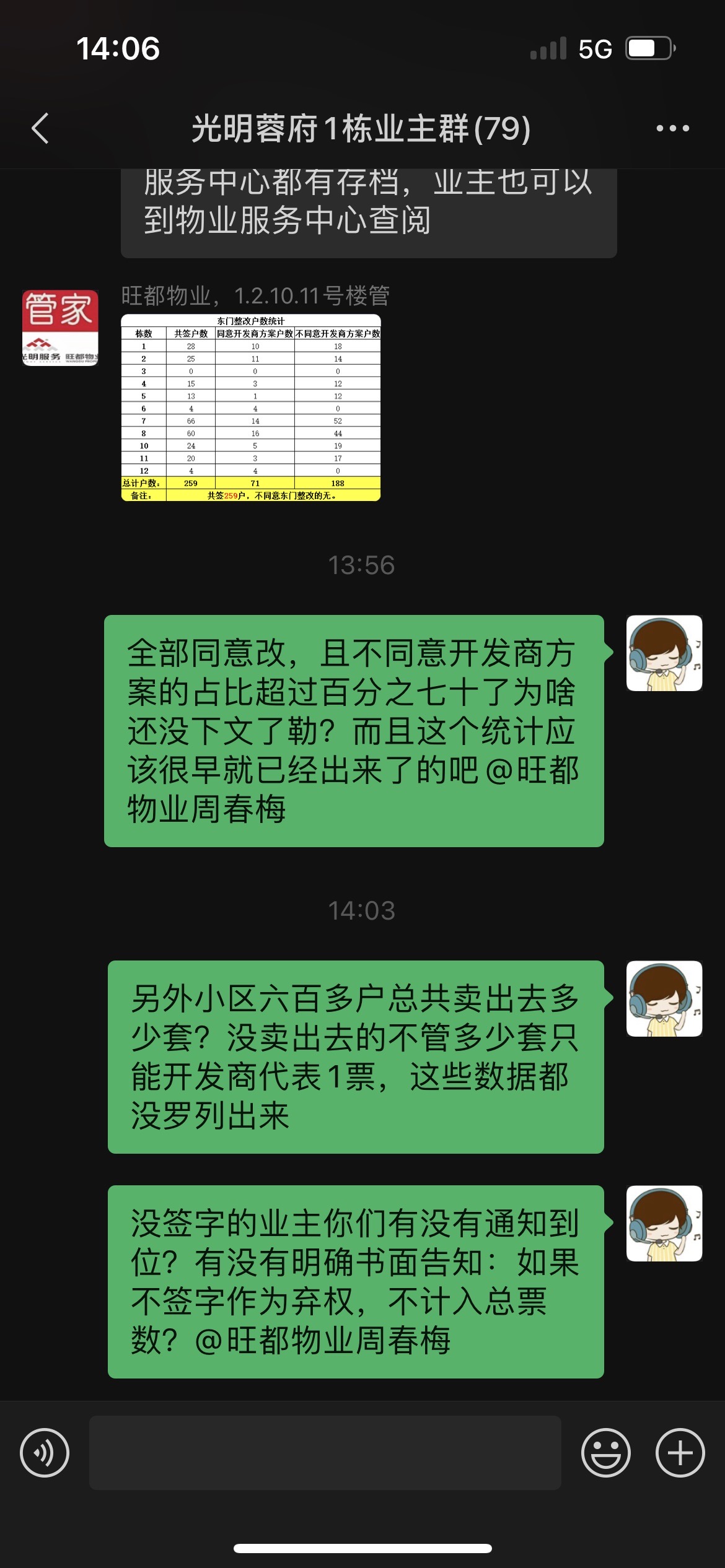
Task: Open the group chat options menu
Action: (672, 129)
